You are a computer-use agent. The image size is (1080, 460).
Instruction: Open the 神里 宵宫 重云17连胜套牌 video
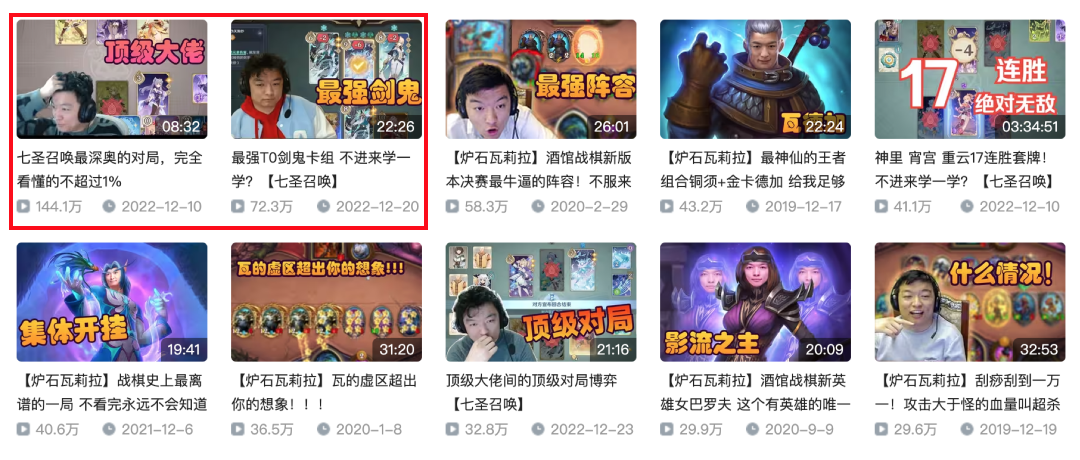coord(969,80)
